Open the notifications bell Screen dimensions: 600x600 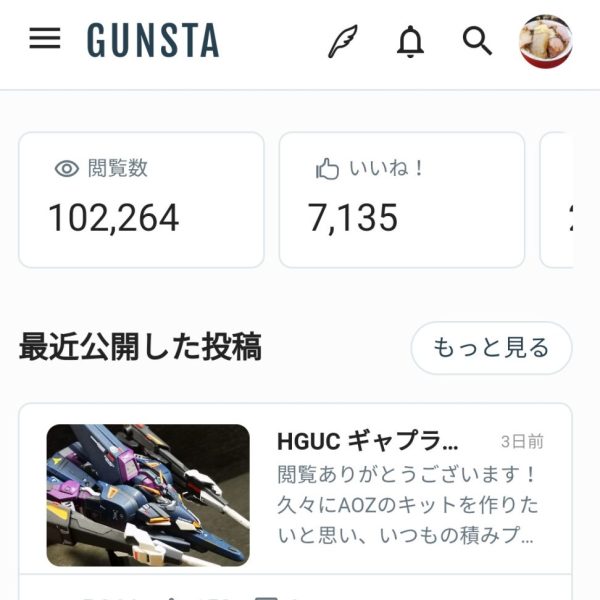point(410,41)
